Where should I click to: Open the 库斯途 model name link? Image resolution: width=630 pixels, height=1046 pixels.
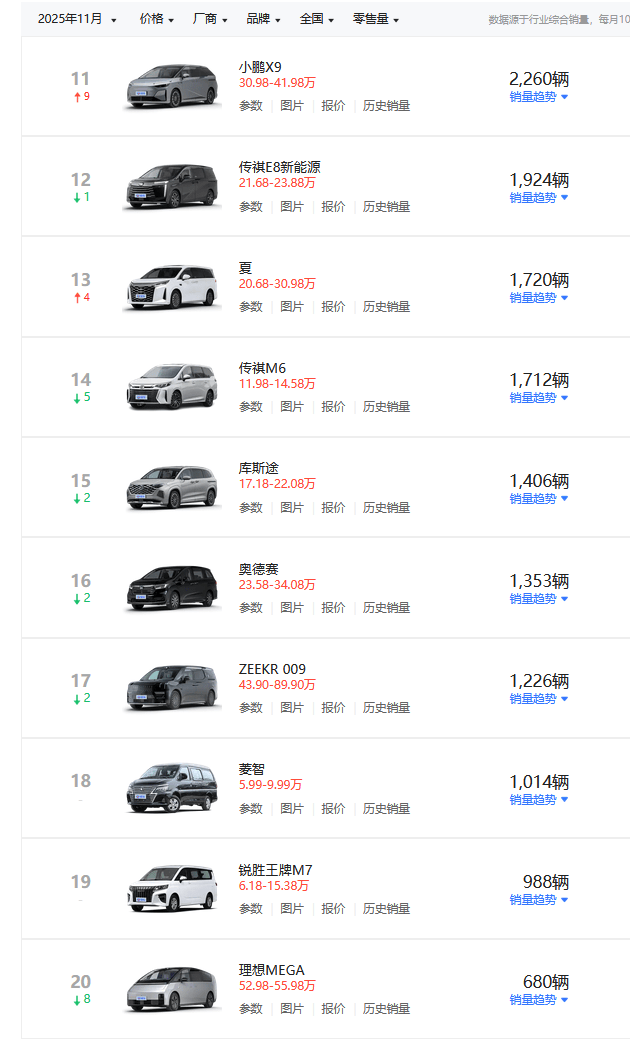258,468
